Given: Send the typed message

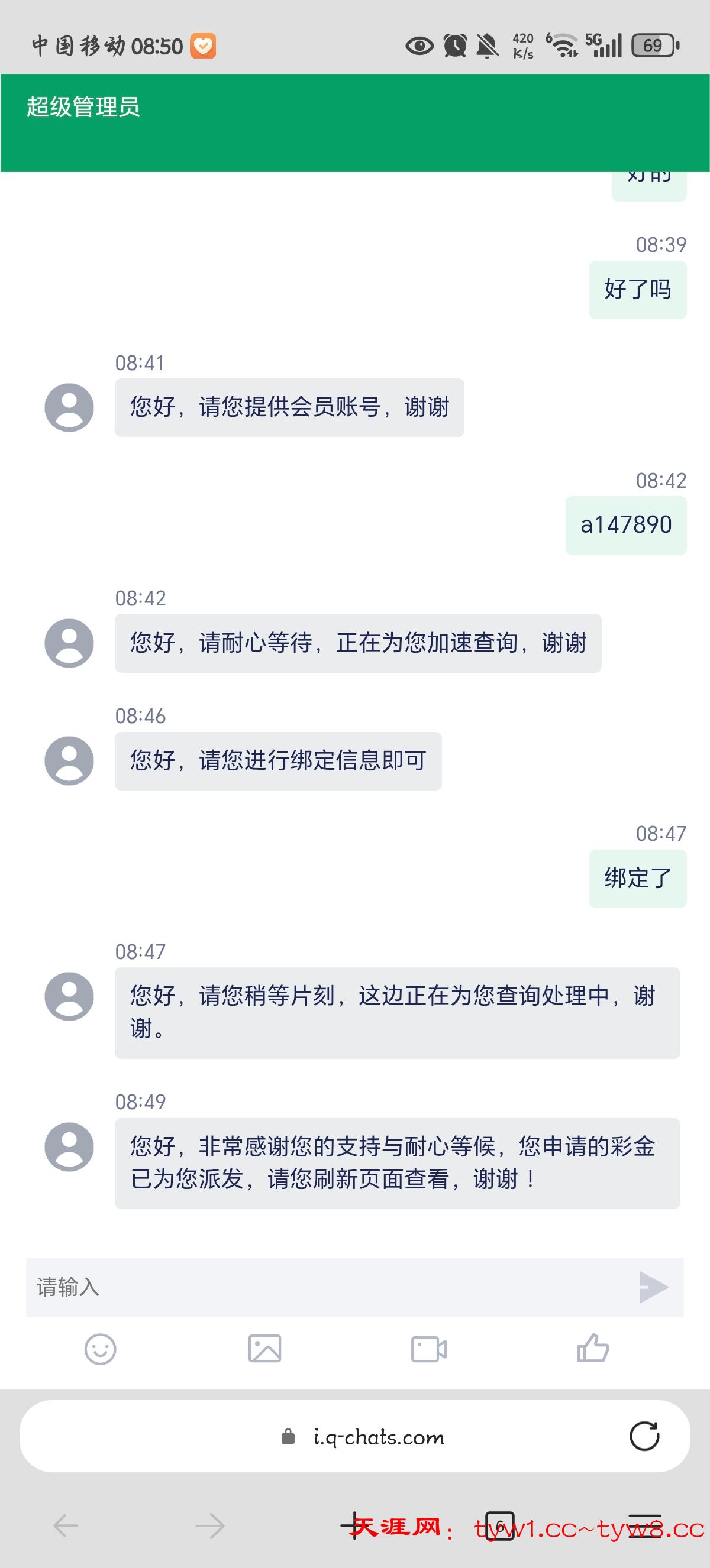Looking at the screenshot, I should coord(653,1287).
